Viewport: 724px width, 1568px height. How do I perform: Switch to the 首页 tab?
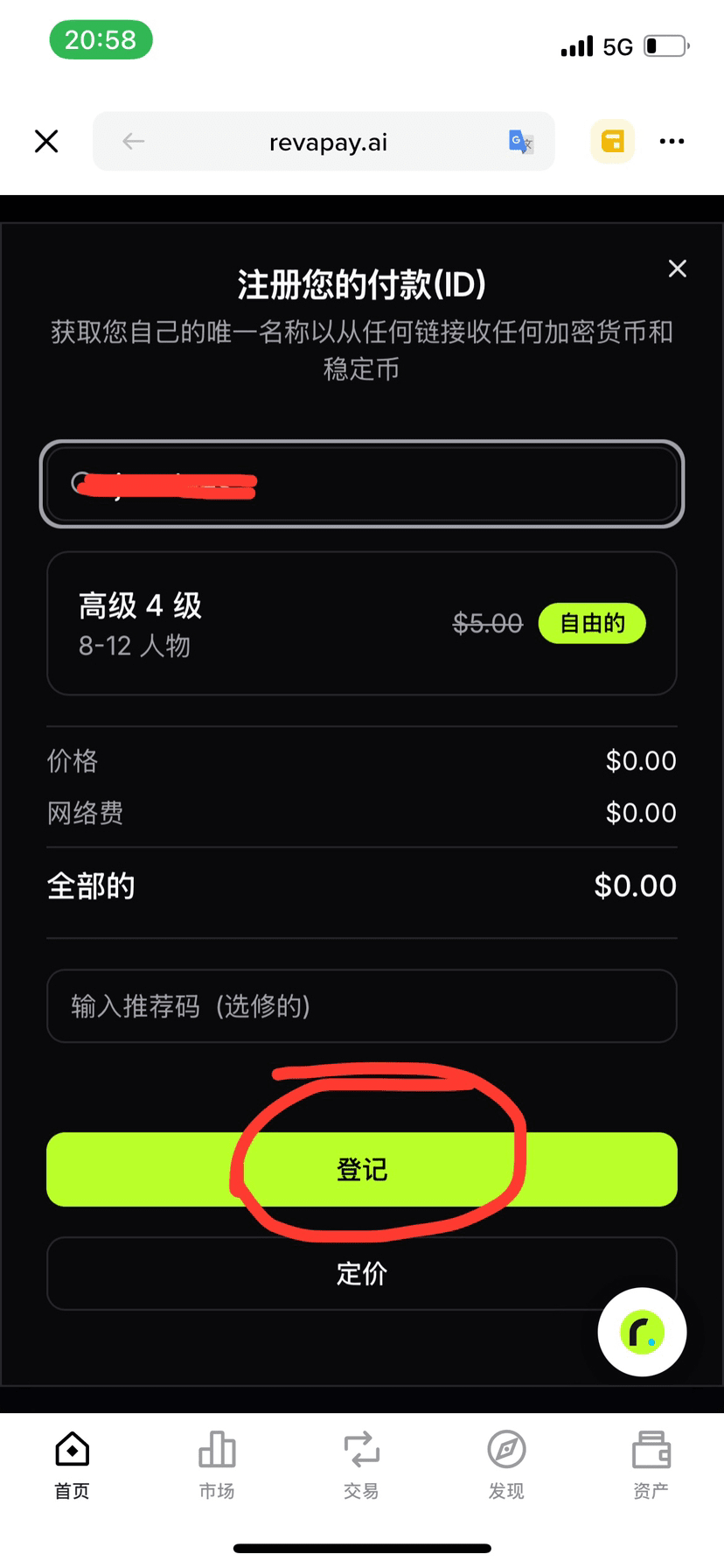(72, 1465)
